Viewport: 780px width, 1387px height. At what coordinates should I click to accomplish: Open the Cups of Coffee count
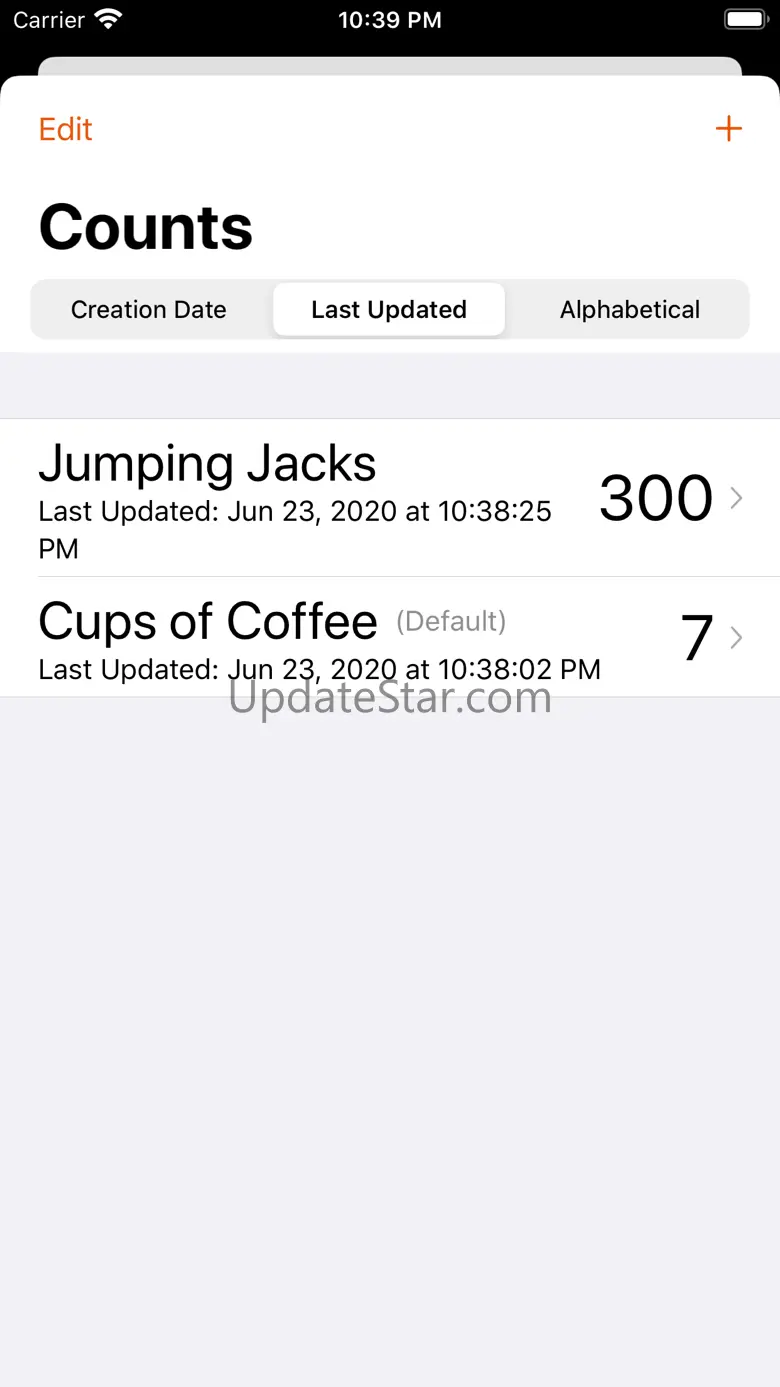click(x=389, y=638)
